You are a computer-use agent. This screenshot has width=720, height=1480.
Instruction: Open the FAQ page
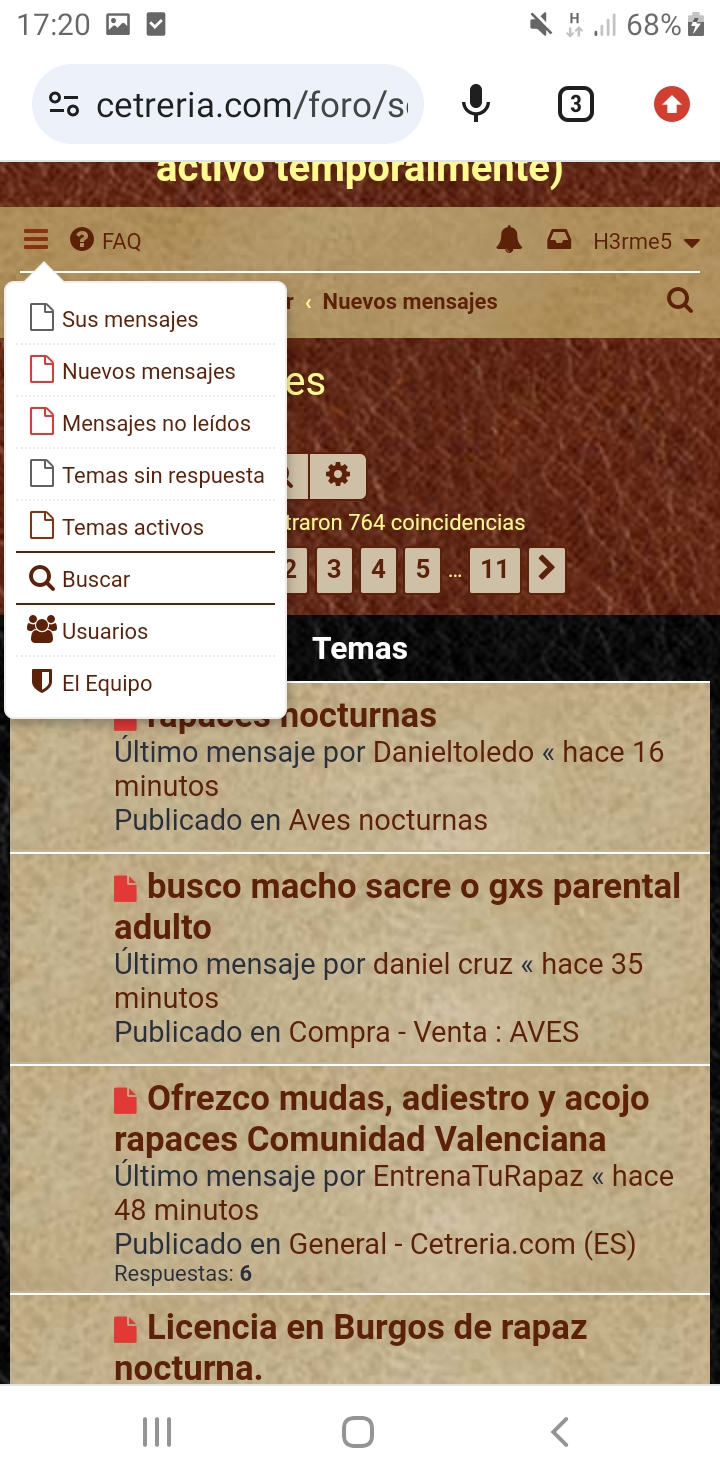pos(105,241)
